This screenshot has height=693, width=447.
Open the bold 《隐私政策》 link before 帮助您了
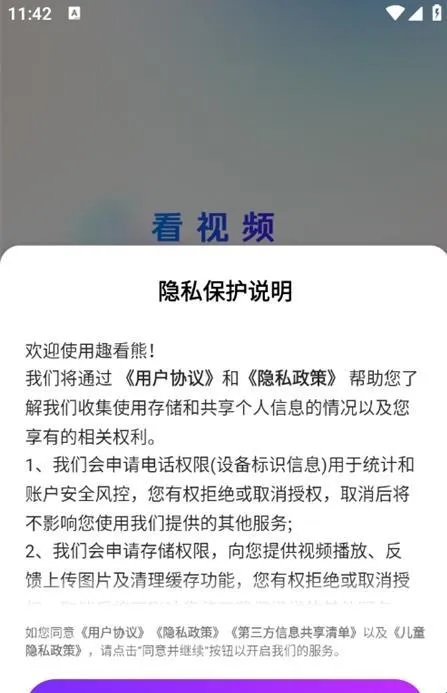click(292, 379)
